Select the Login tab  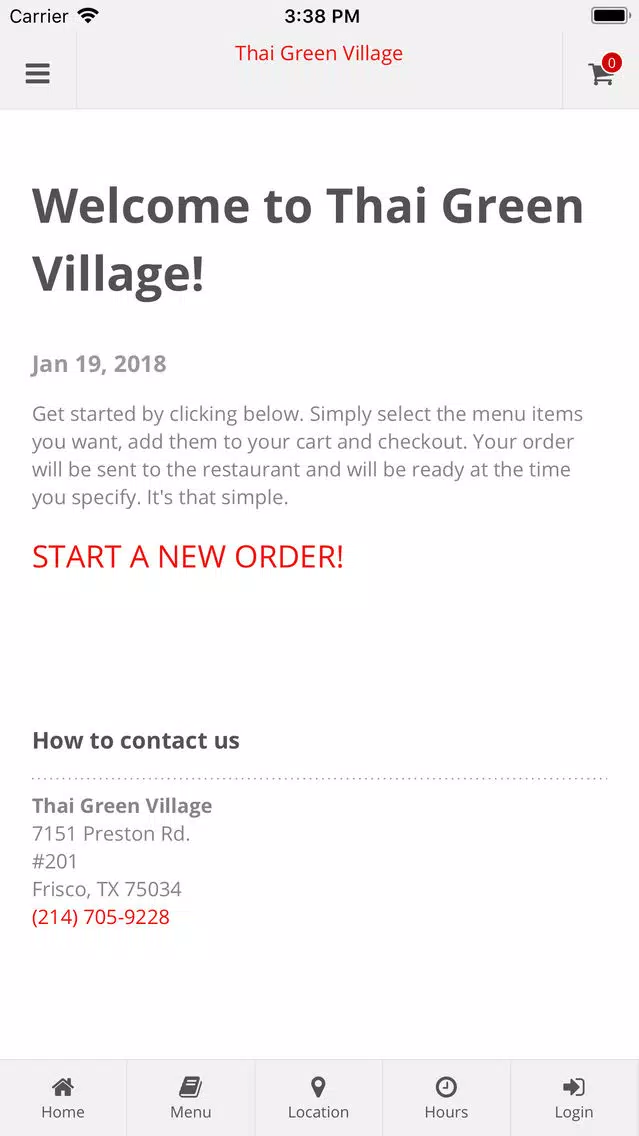tap(575, 1098)
